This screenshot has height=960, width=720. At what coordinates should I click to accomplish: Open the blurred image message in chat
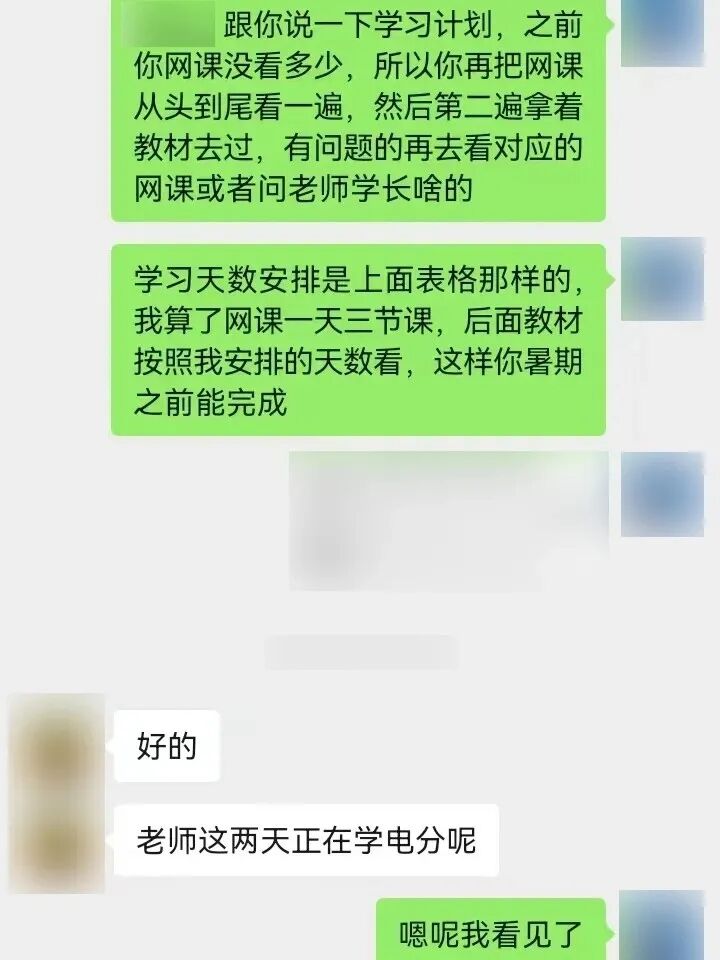(x=448, y=520)
